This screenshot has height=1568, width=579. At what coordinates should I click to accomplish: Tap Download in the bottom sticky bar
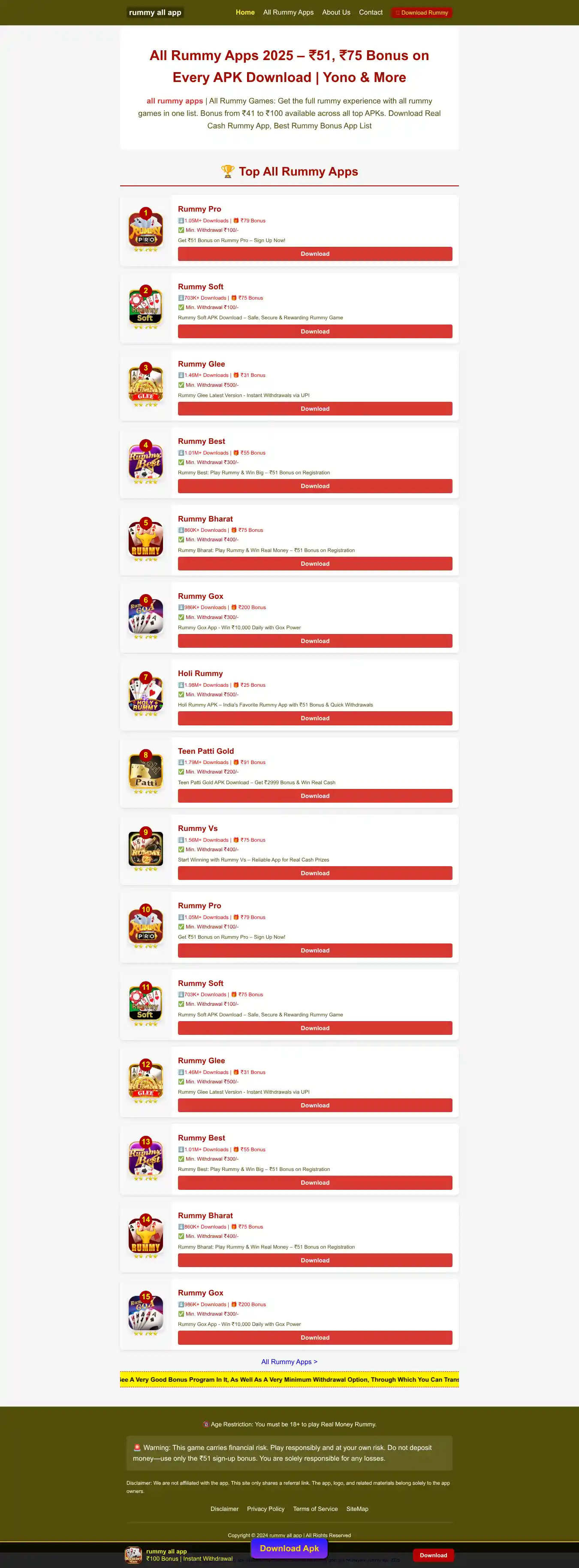pyautogui.click(x=433, y=1555)
